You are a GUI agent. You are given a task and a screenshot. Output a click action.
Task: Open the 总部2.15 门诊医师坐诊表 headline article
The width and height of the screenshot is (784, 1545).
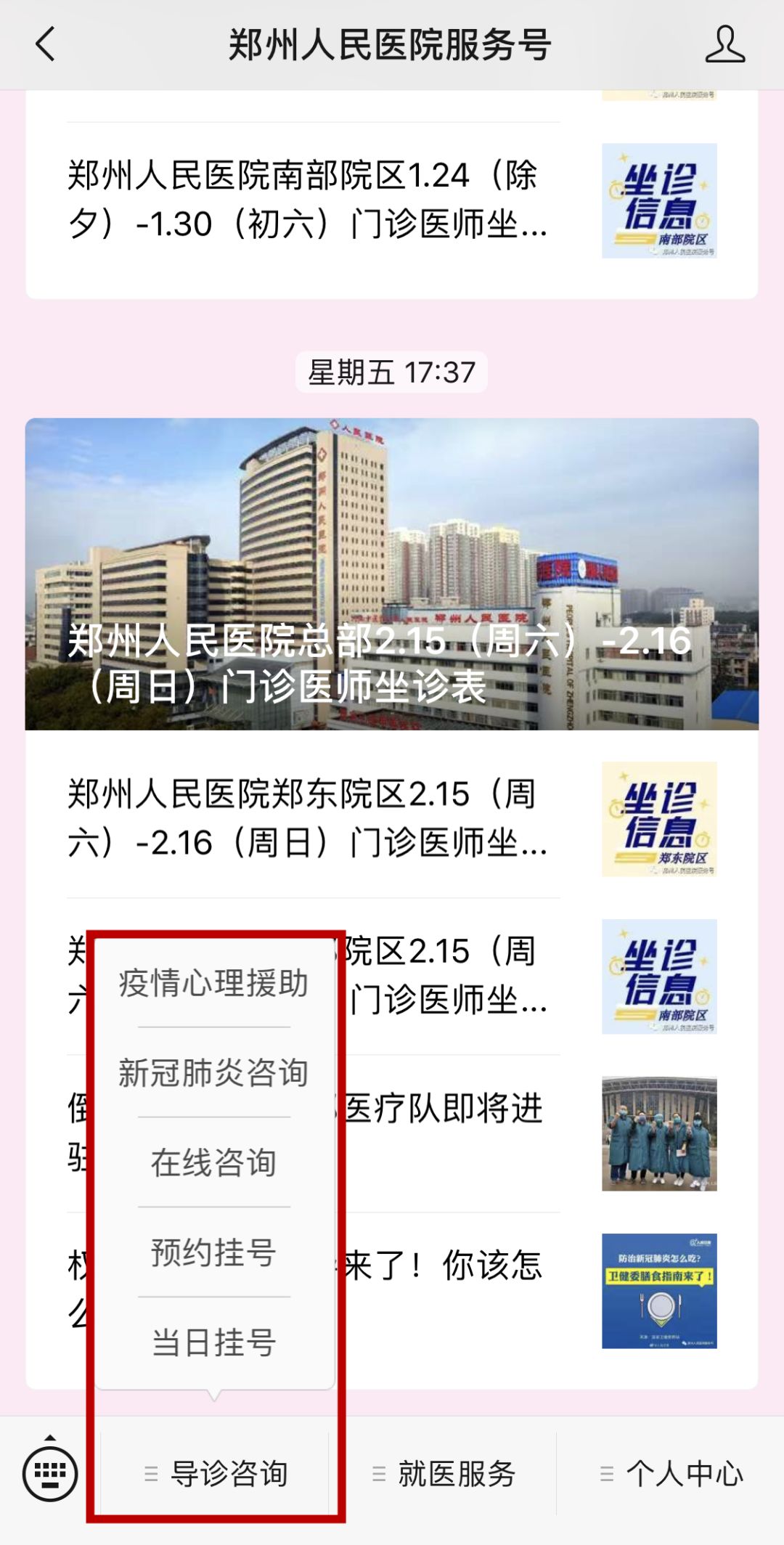point(392,574)
